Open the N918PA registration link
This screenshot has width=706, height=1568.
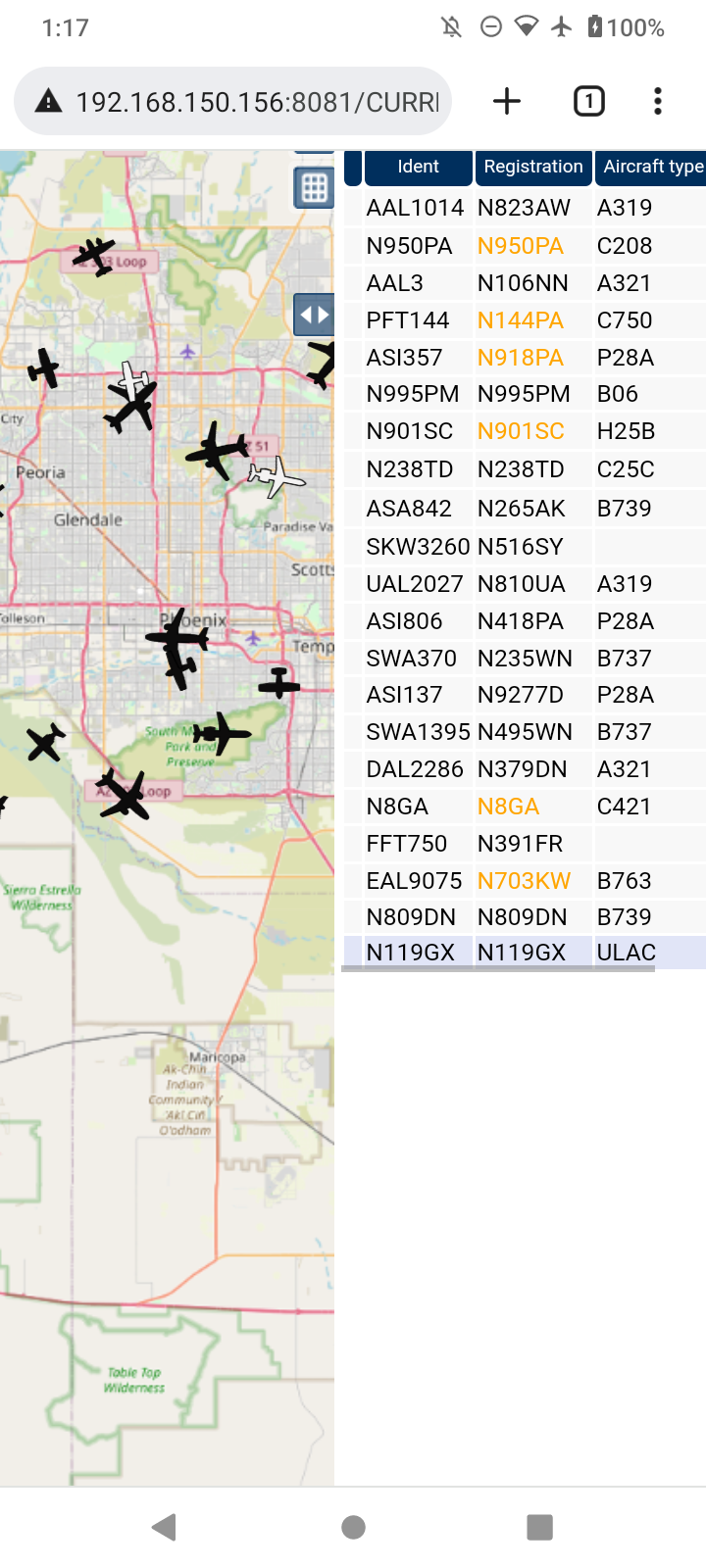coord(521,358)
